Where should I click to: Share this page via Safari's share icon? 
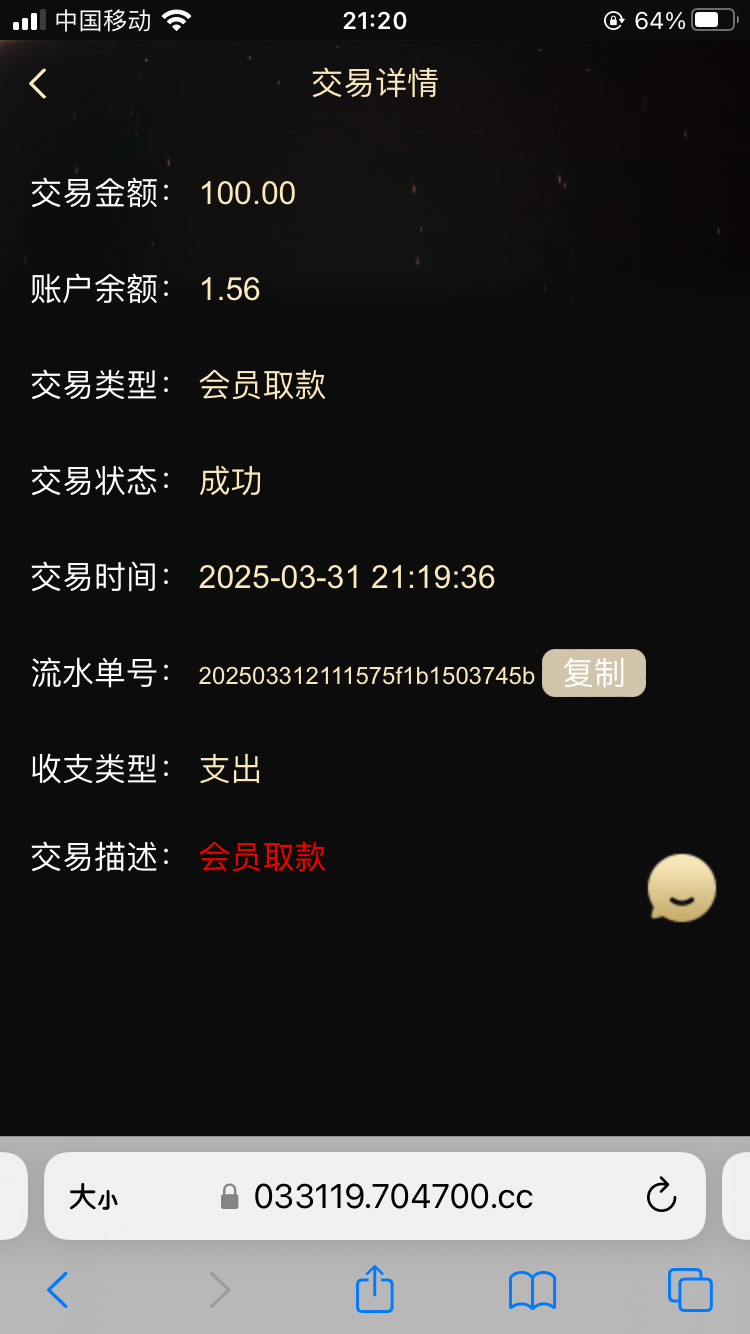375,1289
